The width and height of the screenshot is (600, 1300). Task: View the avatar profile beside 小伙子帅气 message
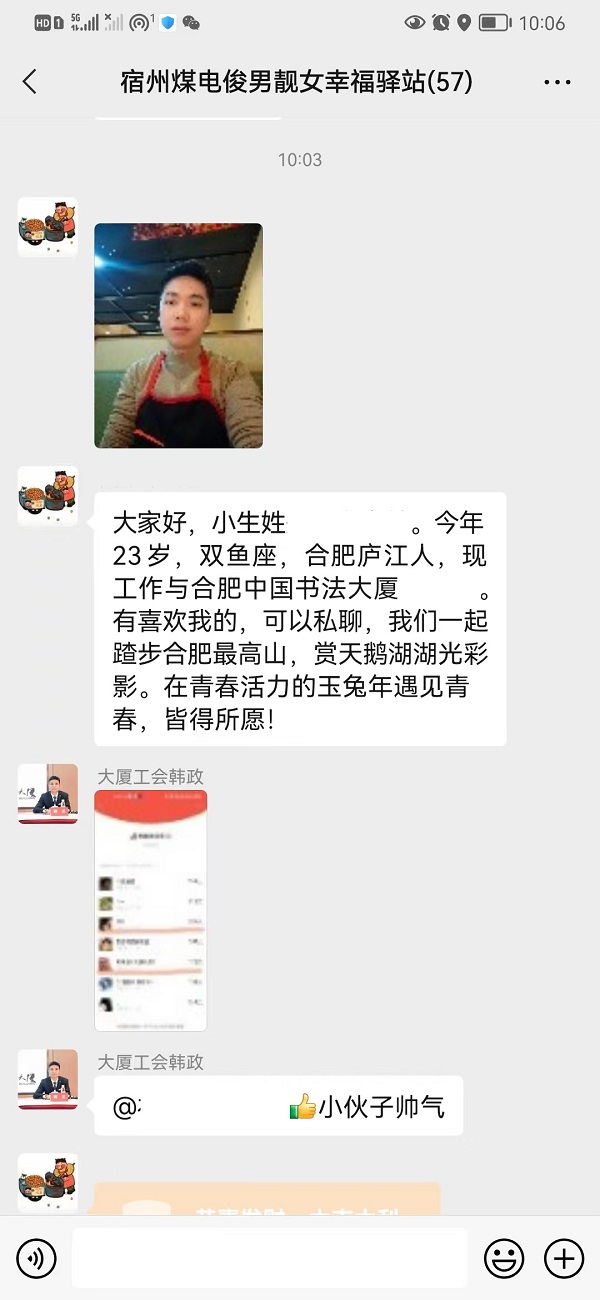48,1079
